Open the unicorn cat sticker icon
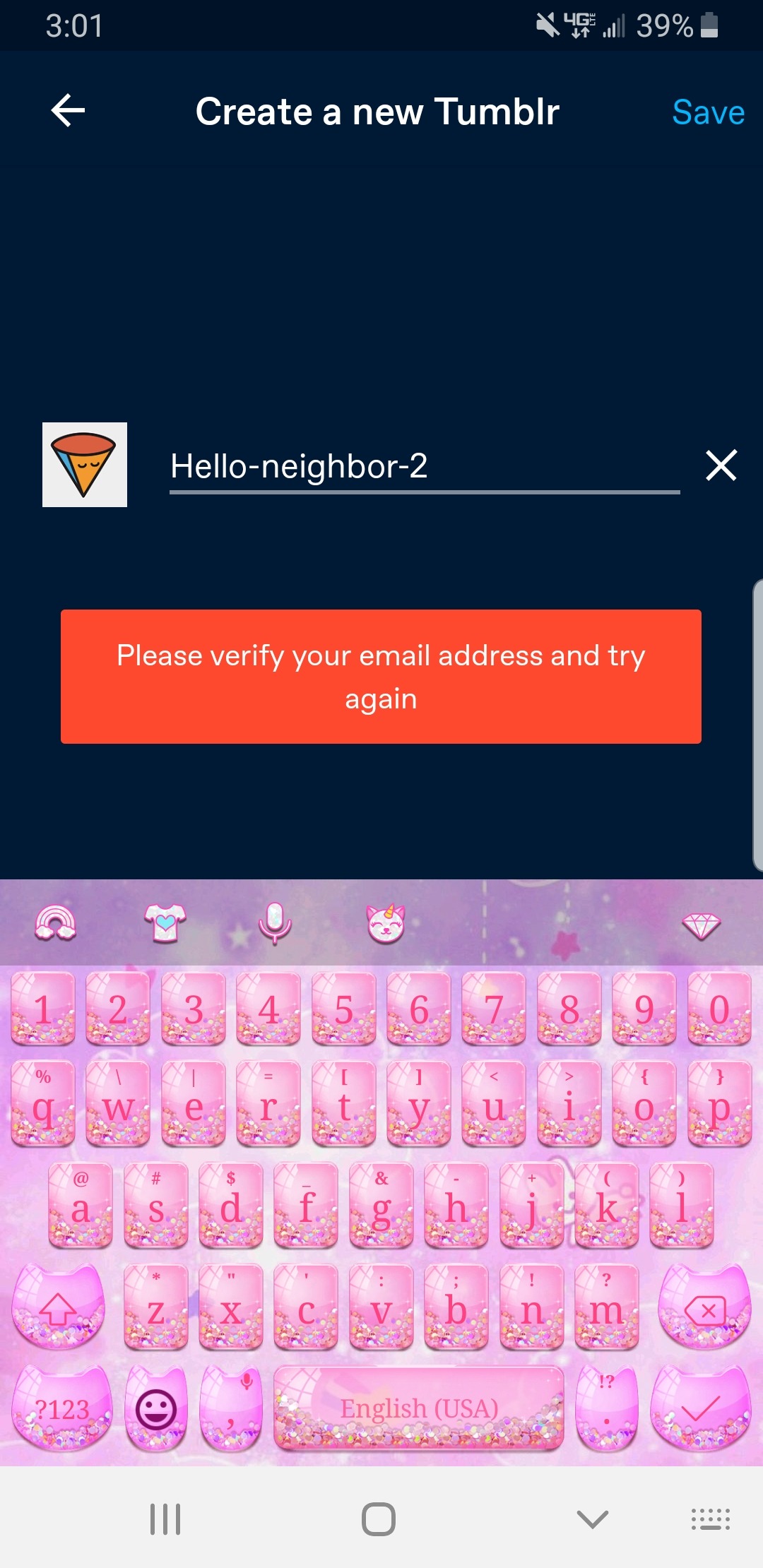 386,923
